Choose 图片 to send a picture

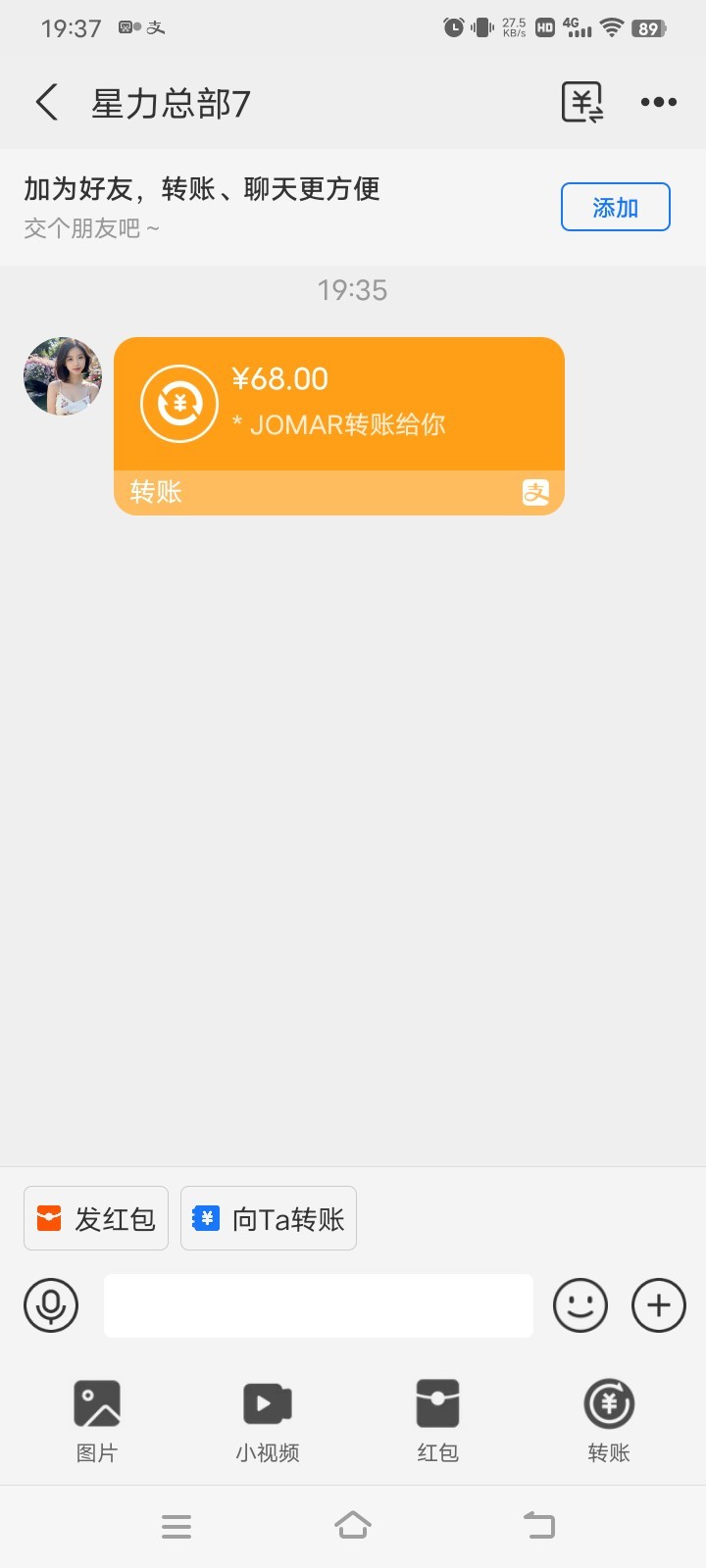[x=97, y=1420]
